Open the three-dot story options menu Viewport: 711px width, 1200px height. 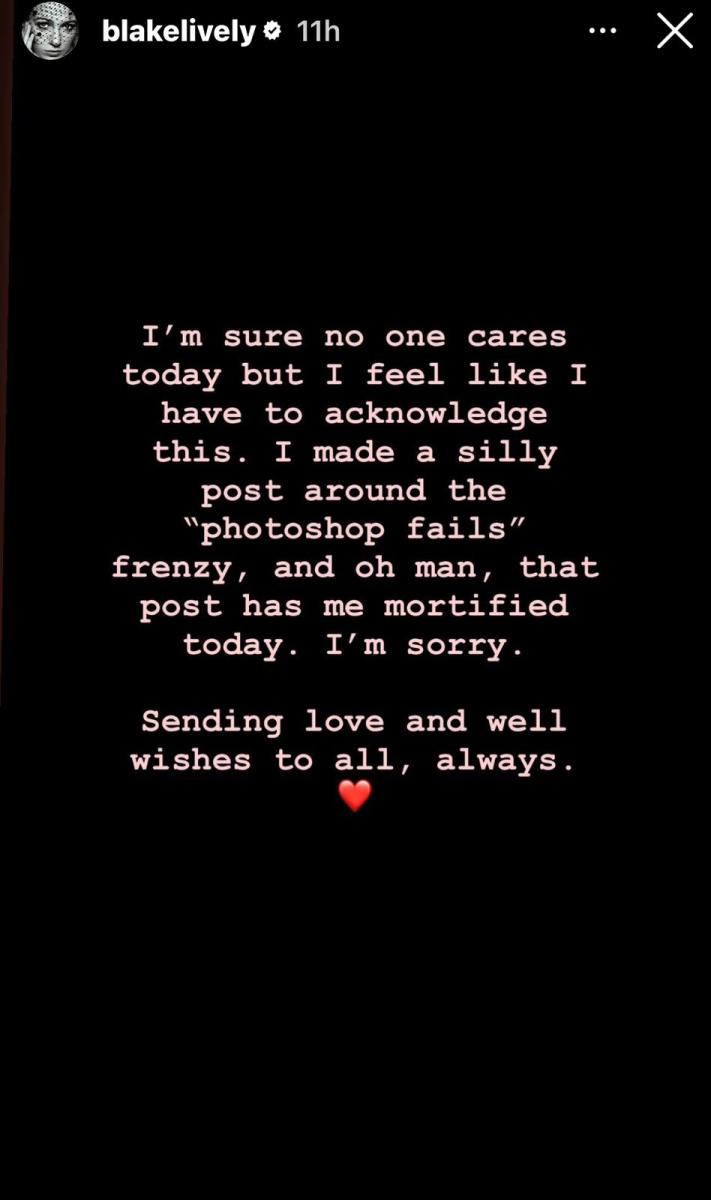(x=603, y=31)
